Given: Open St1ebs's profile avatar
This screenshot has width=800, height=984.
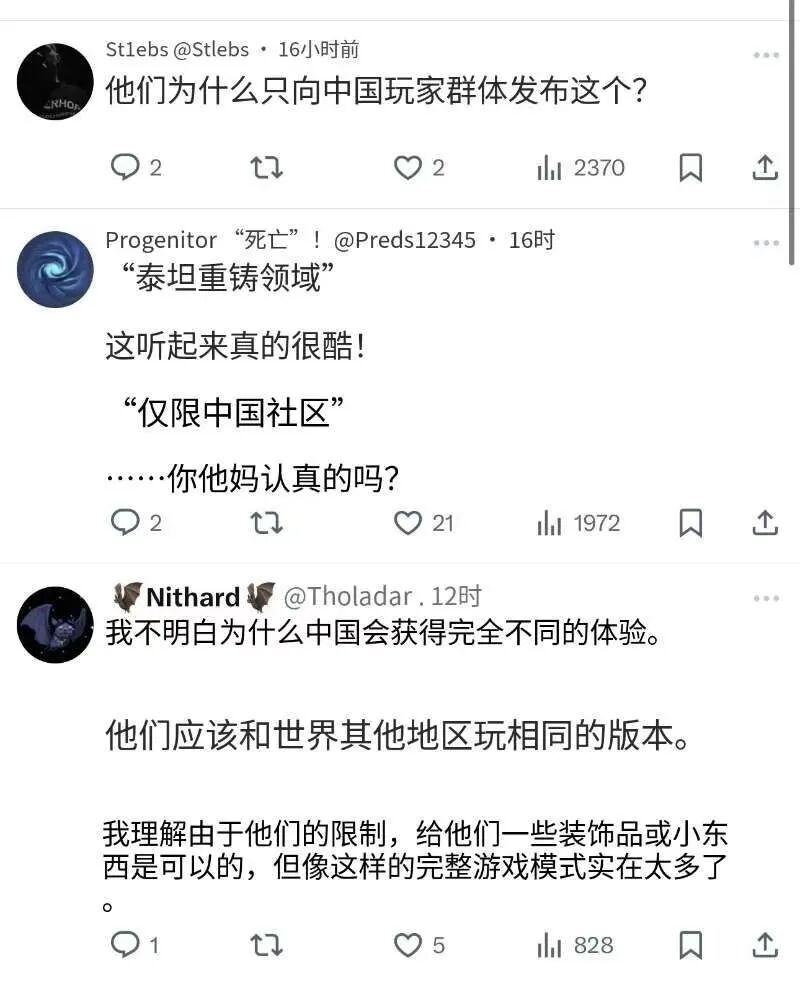Looking at the screenshot, I should click(x=55, y=82).
